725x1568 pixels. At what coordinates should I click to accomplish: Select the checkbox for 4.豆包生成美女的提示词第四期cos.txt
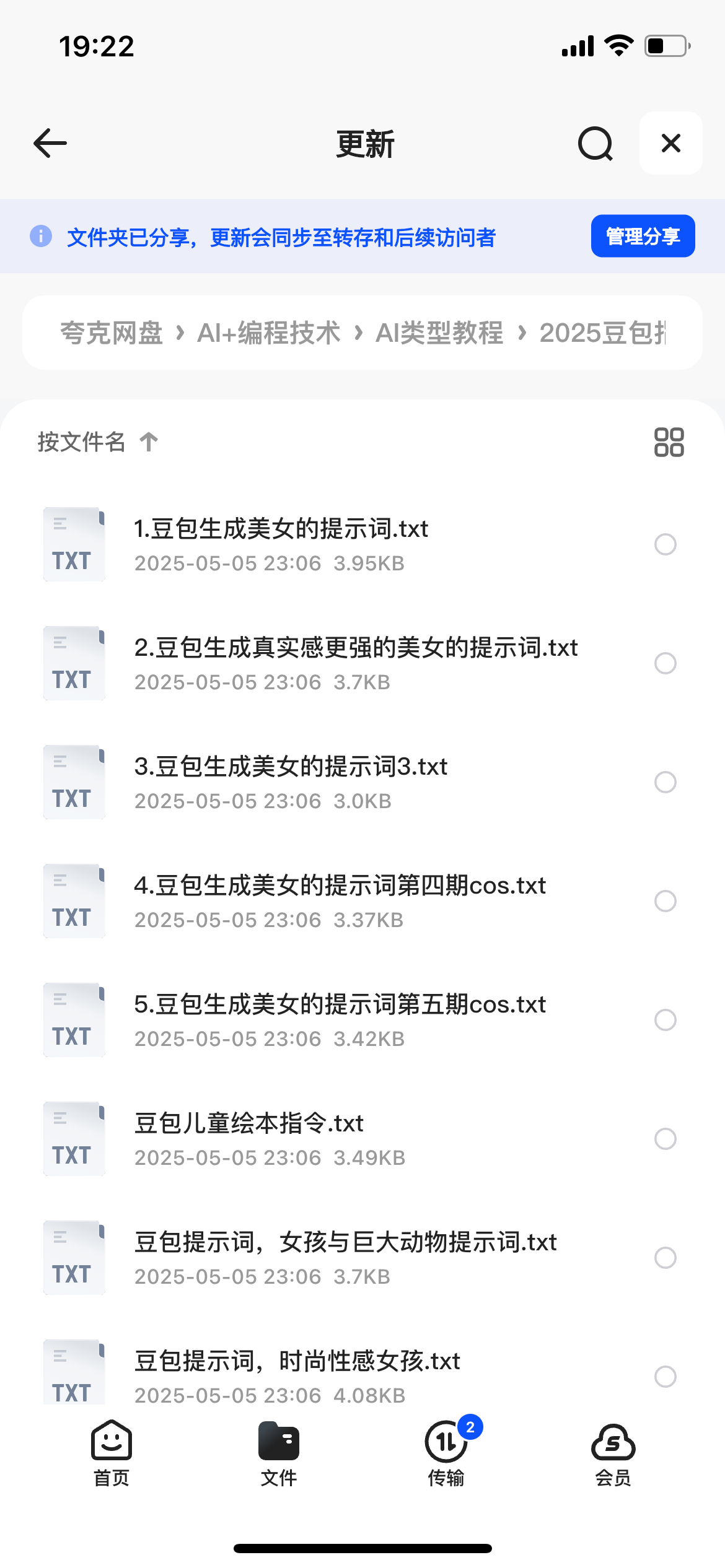(x=666, y=901)
